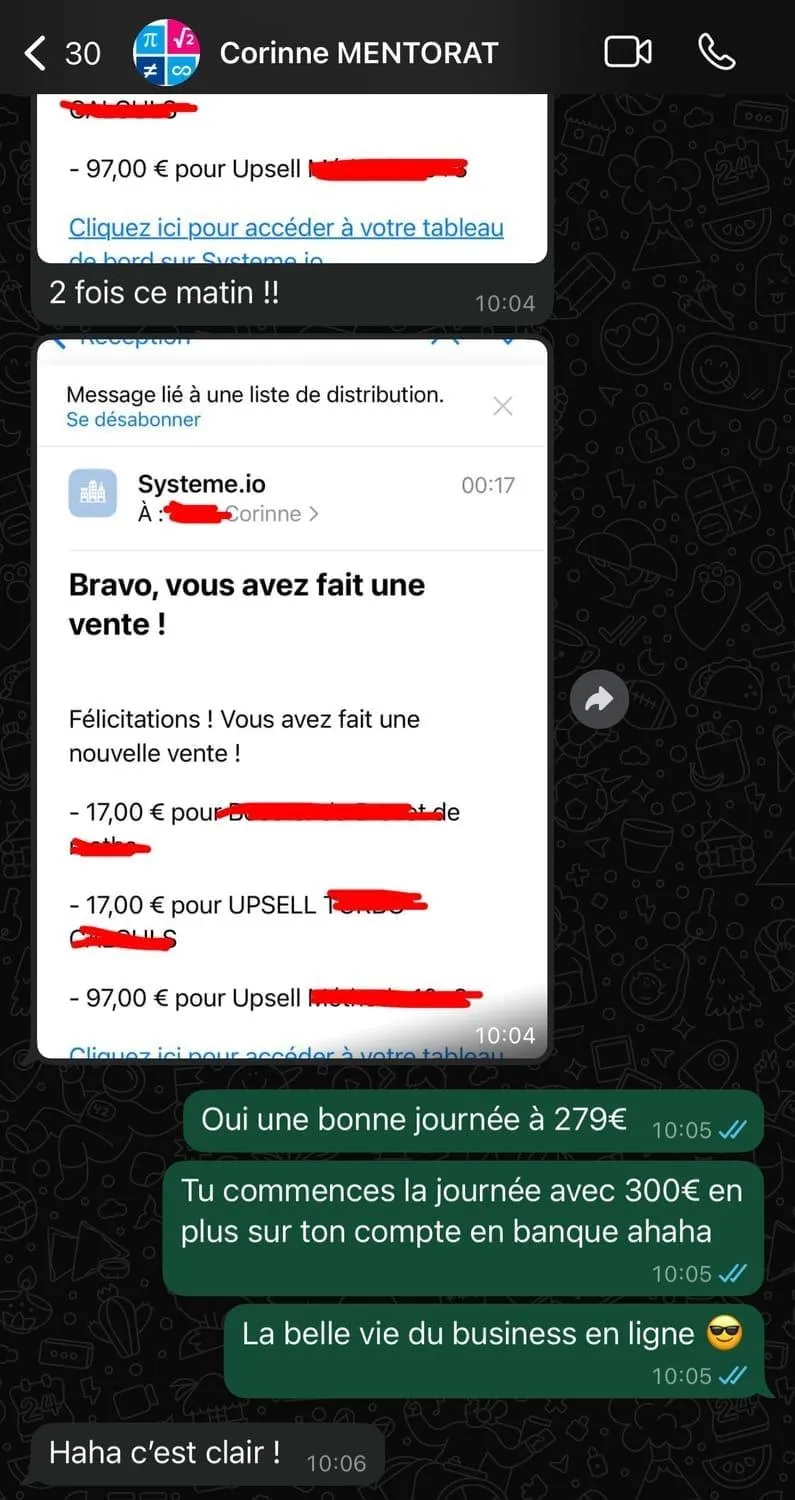This screenshot has height=1500, width=795.
Task: Open the image captioned 2 fois ce matin
Action: (292, 178)
